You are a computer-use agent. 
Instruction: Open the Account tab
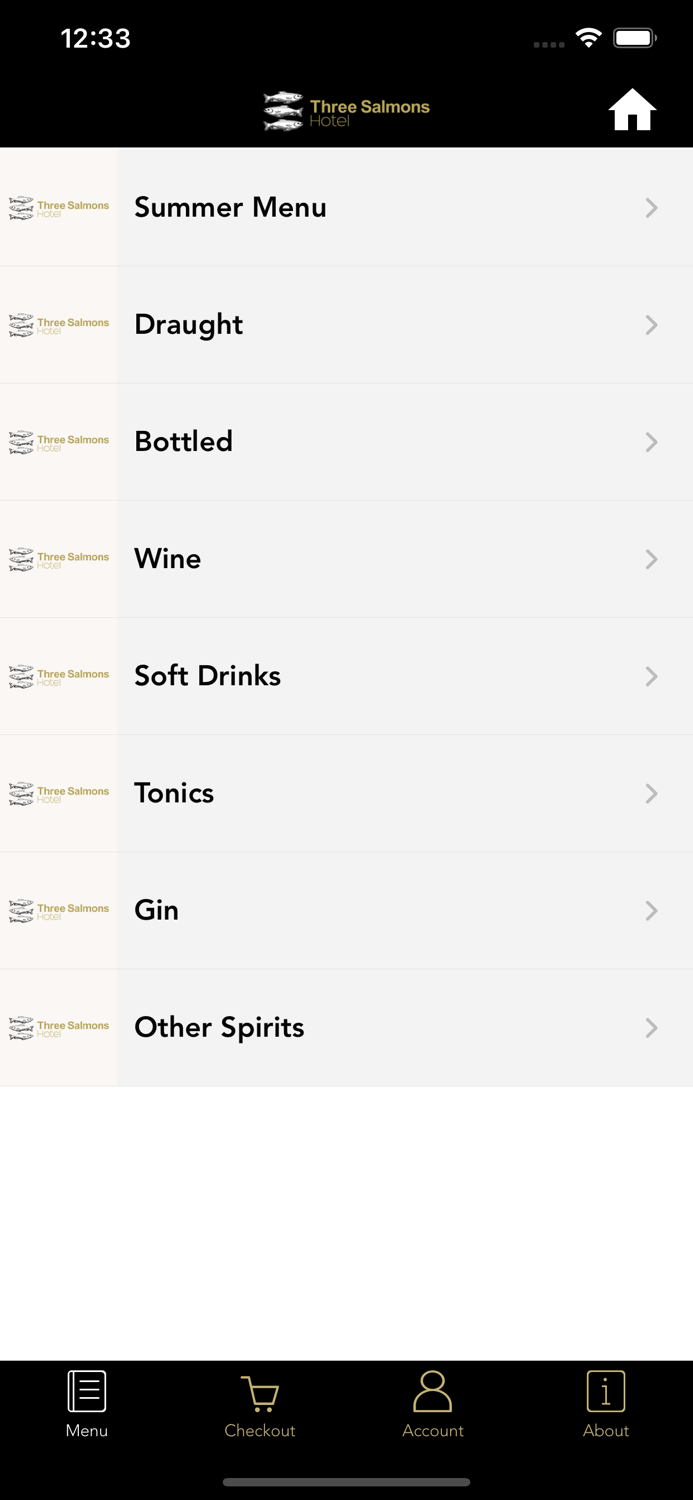(433, 1405)
